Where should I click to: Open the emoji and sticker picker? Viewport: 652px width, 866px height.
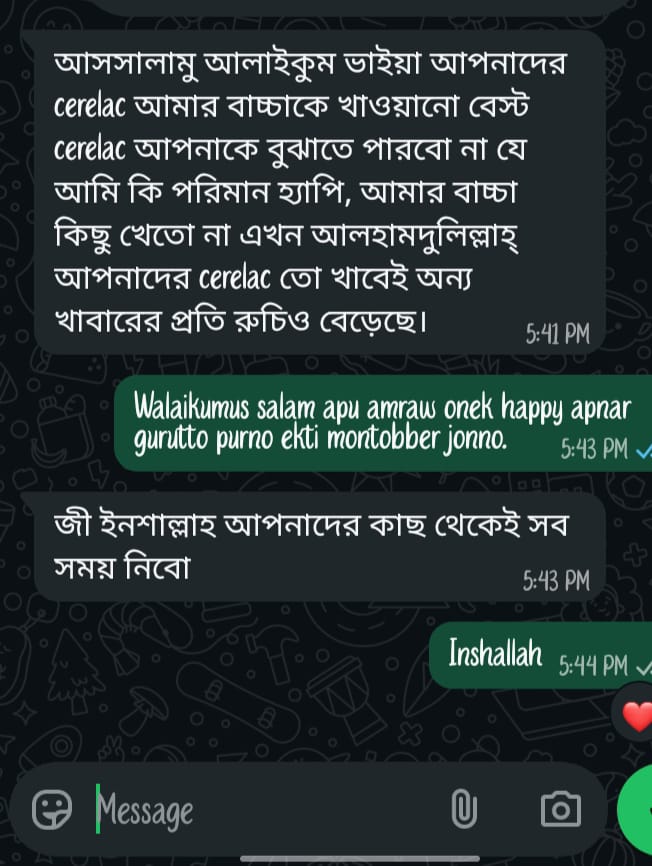click(52, 809)
